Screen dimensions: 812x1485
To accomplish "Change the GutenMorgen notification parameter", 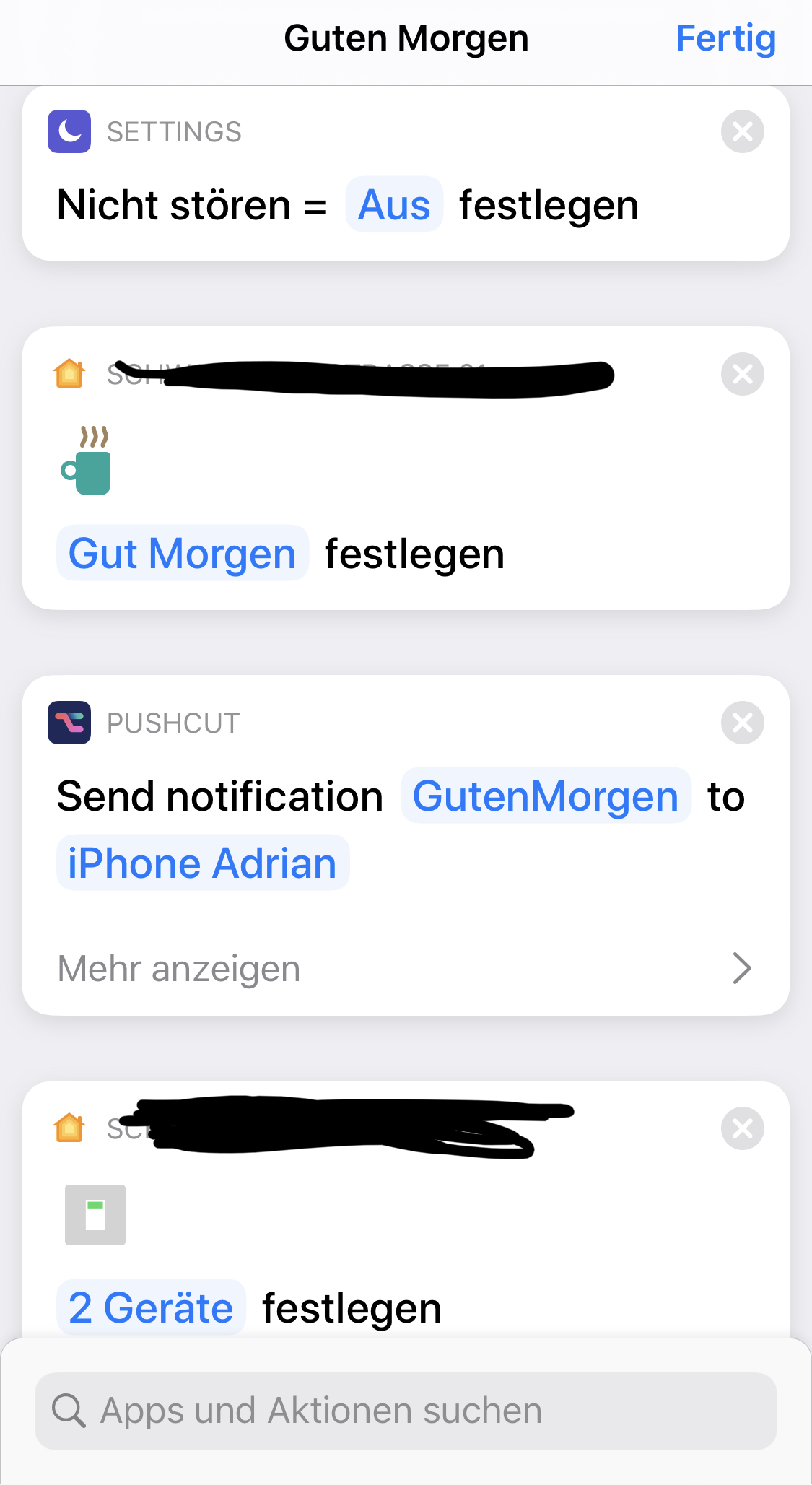I will pos(546,796).
